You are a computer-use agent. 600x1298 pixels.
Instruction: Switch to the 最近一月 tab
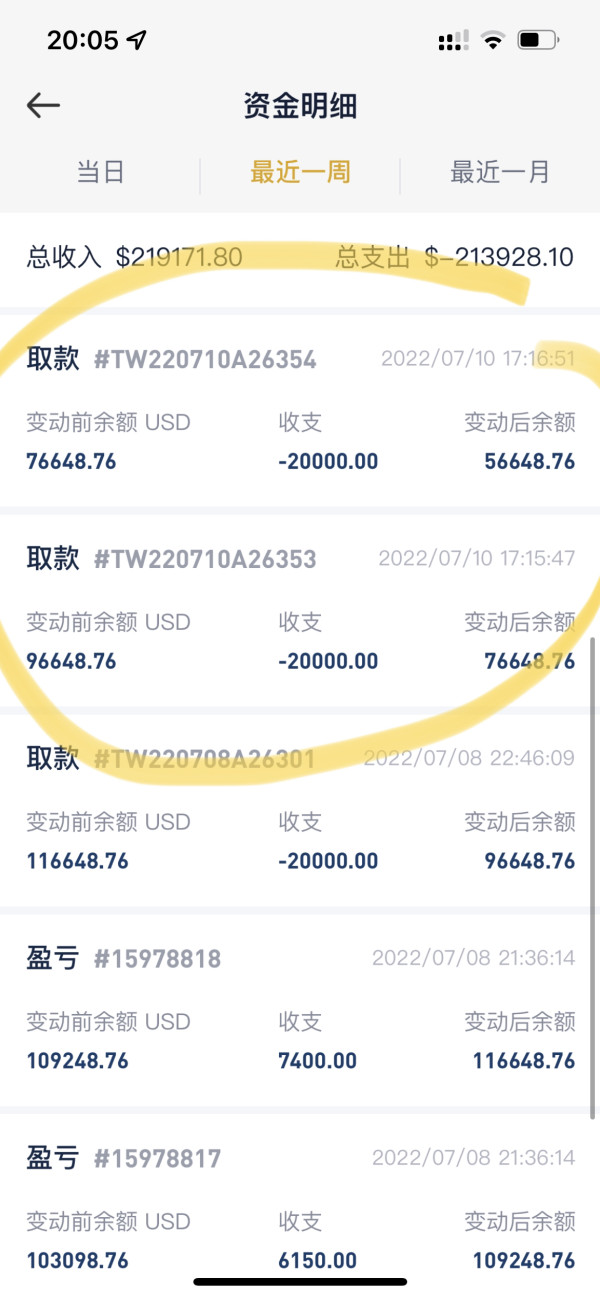(x=500, y=172)
